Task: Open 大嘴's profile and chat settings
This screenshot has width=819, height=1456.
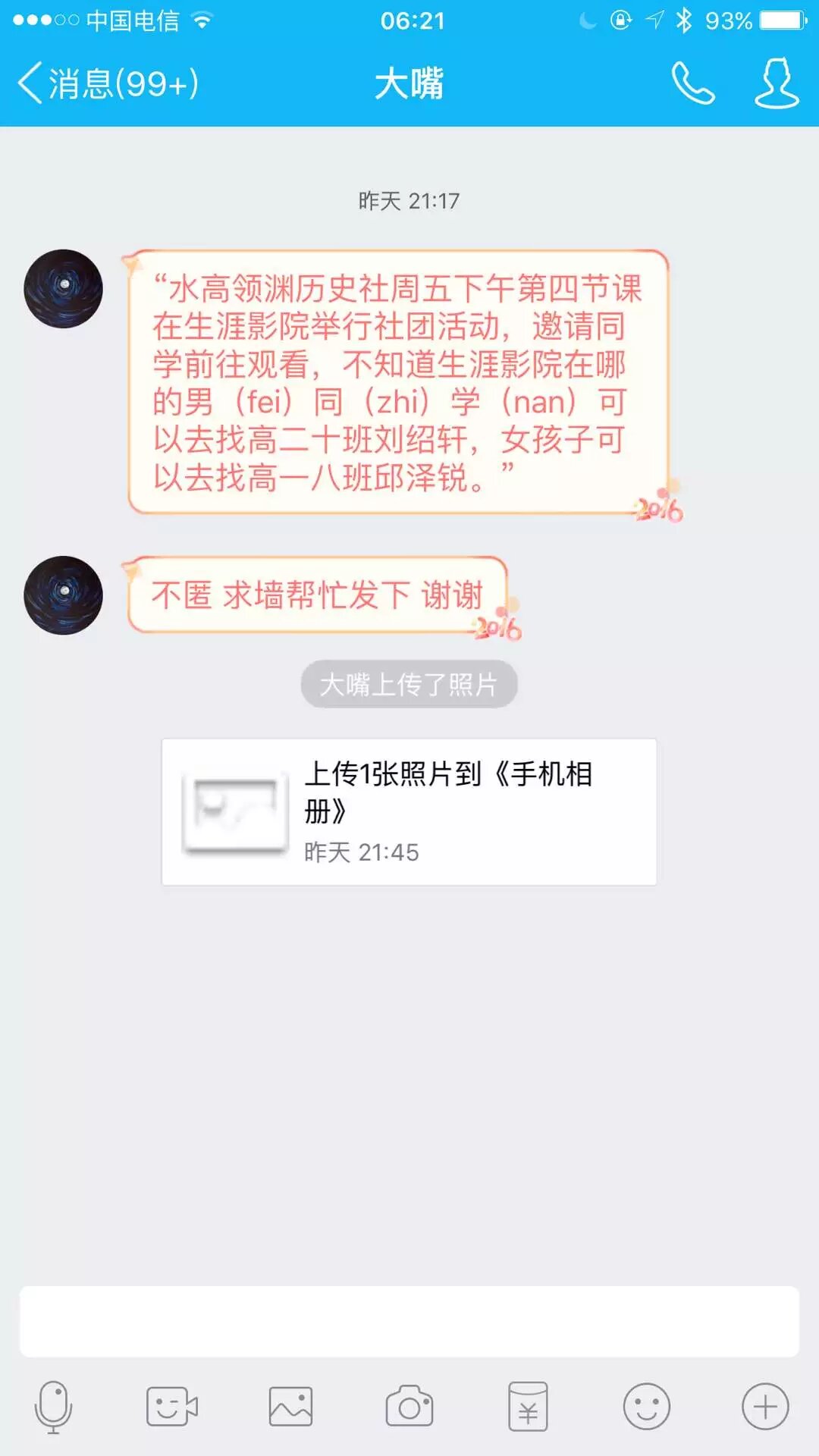Action: tap(777, 83)
